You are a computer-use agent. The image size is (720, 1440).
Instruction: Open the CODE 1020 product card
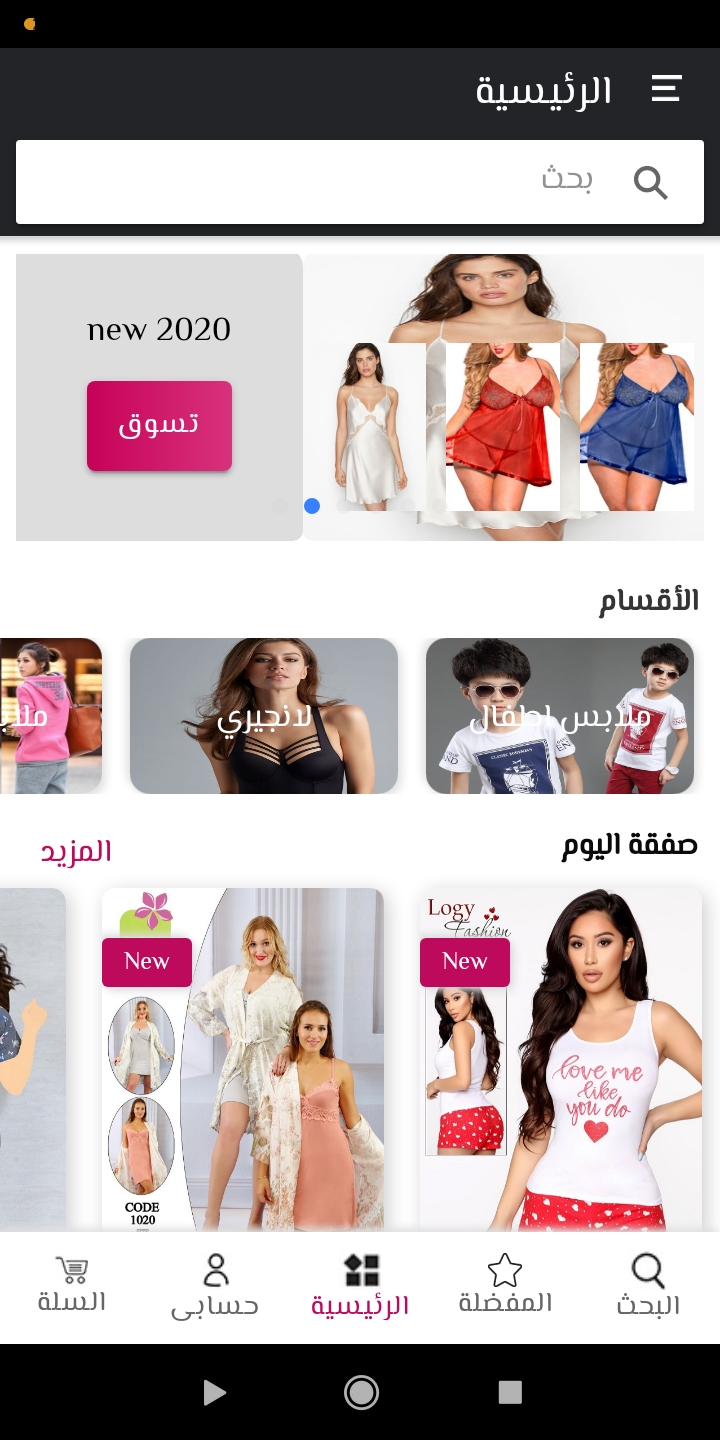pos(243,1060)
